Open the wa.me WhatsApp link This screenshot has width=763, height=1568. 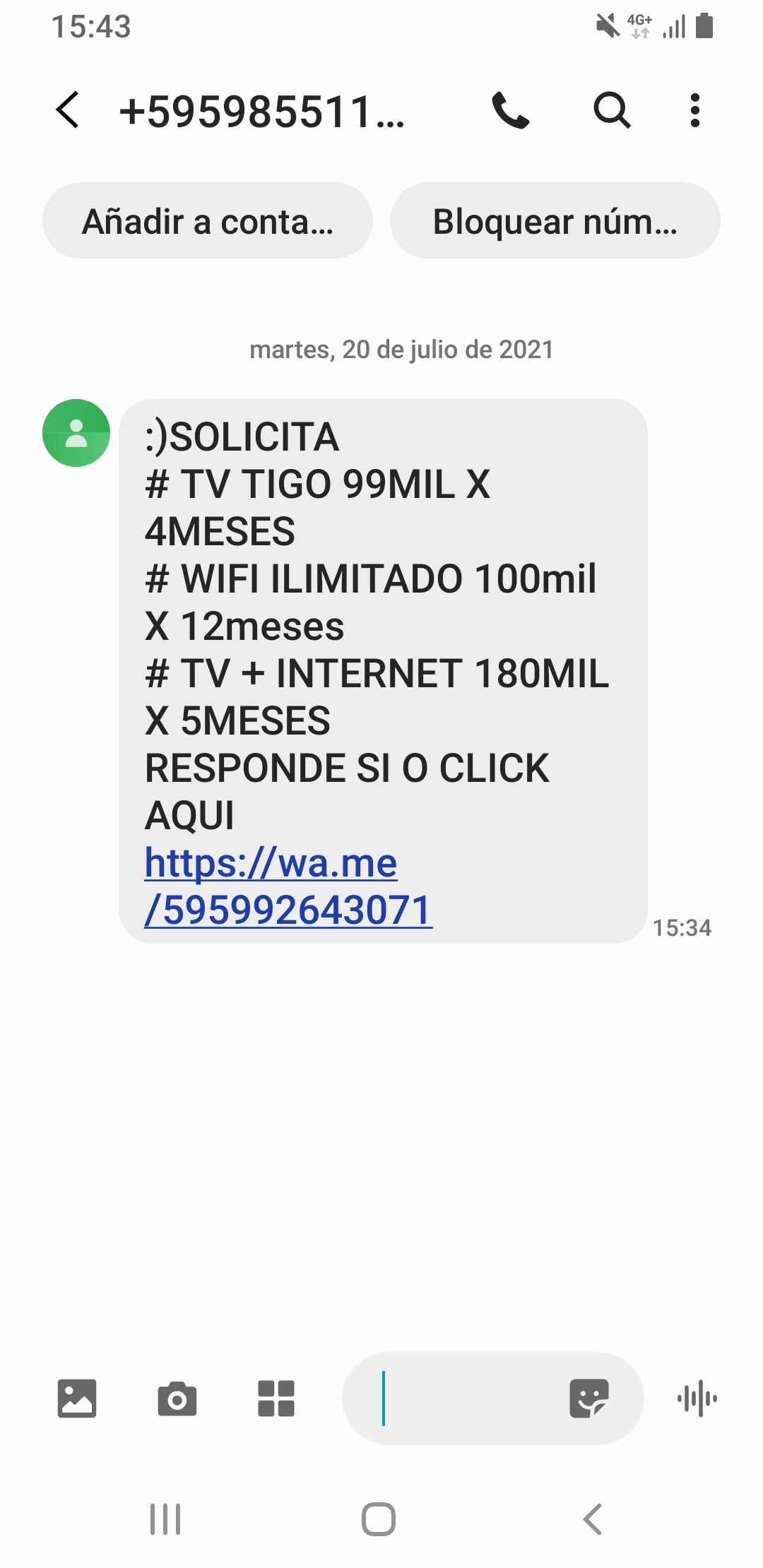(x=288, y=886)
